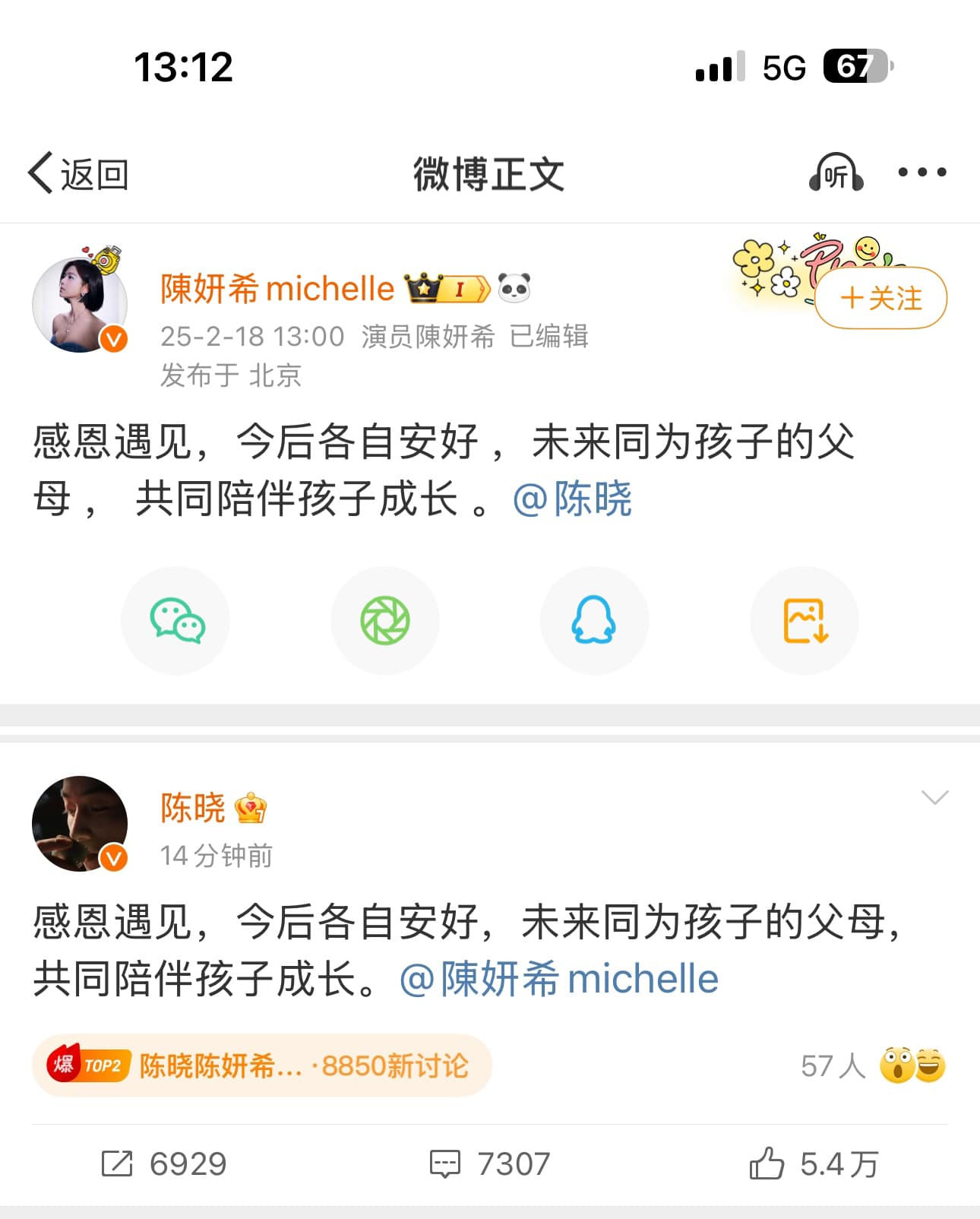The width and height of the screenshot is (980, 1219).
Task: Like 陈晓's post with 5.4万 likes
Action: [x=814, y=1164]
